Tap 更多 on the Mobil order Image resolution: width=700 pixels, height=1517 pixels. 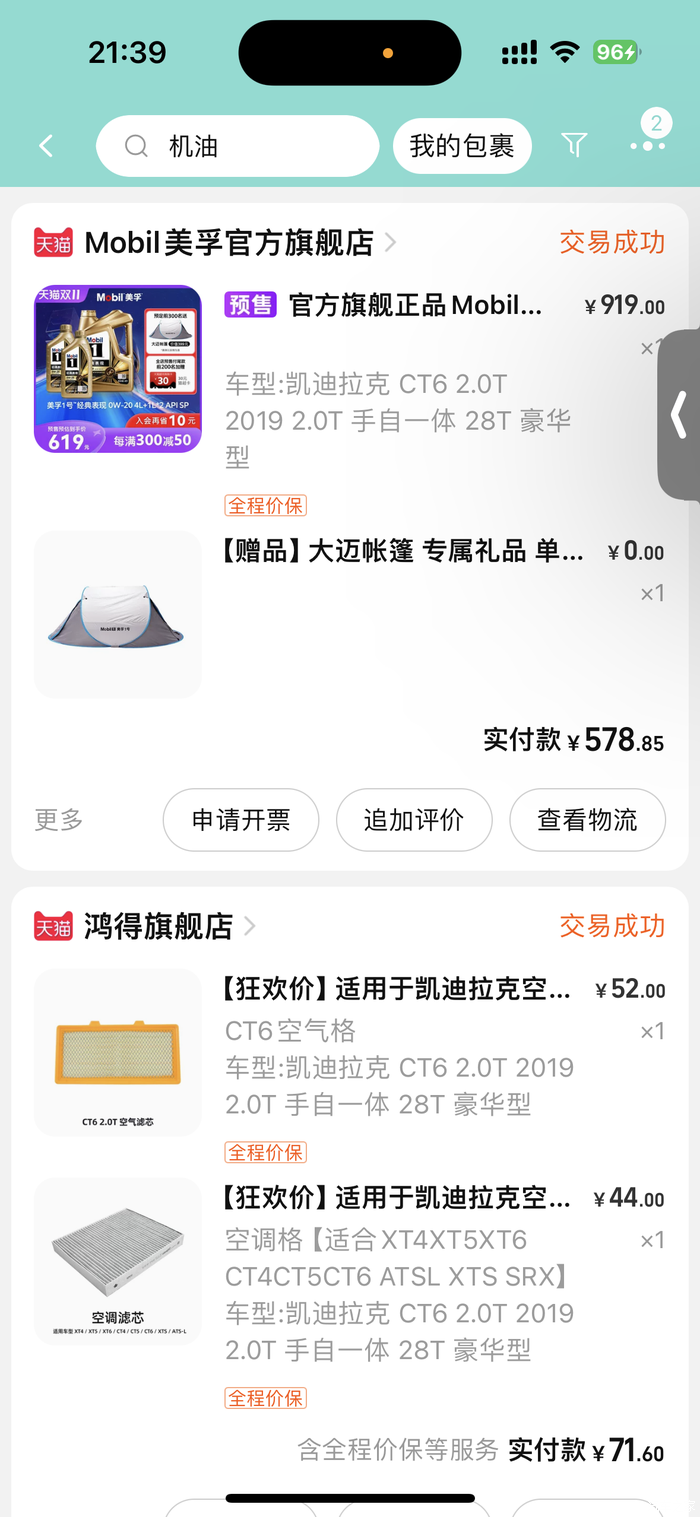click(x=59, y=820)
